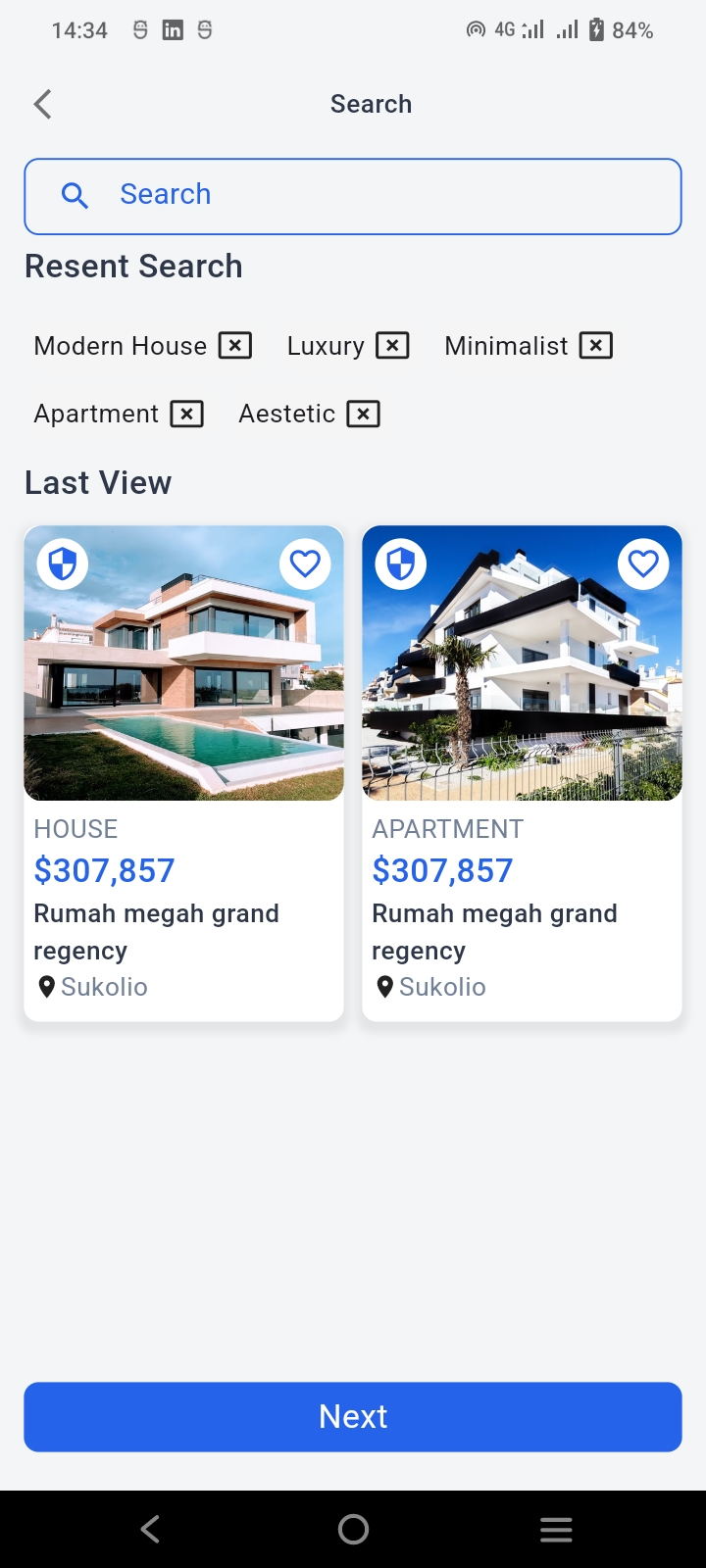Open the HOUSE listing thumbnail image
Image resolution: width=706 pixels, height=1568 pixels.
[183, 663]
